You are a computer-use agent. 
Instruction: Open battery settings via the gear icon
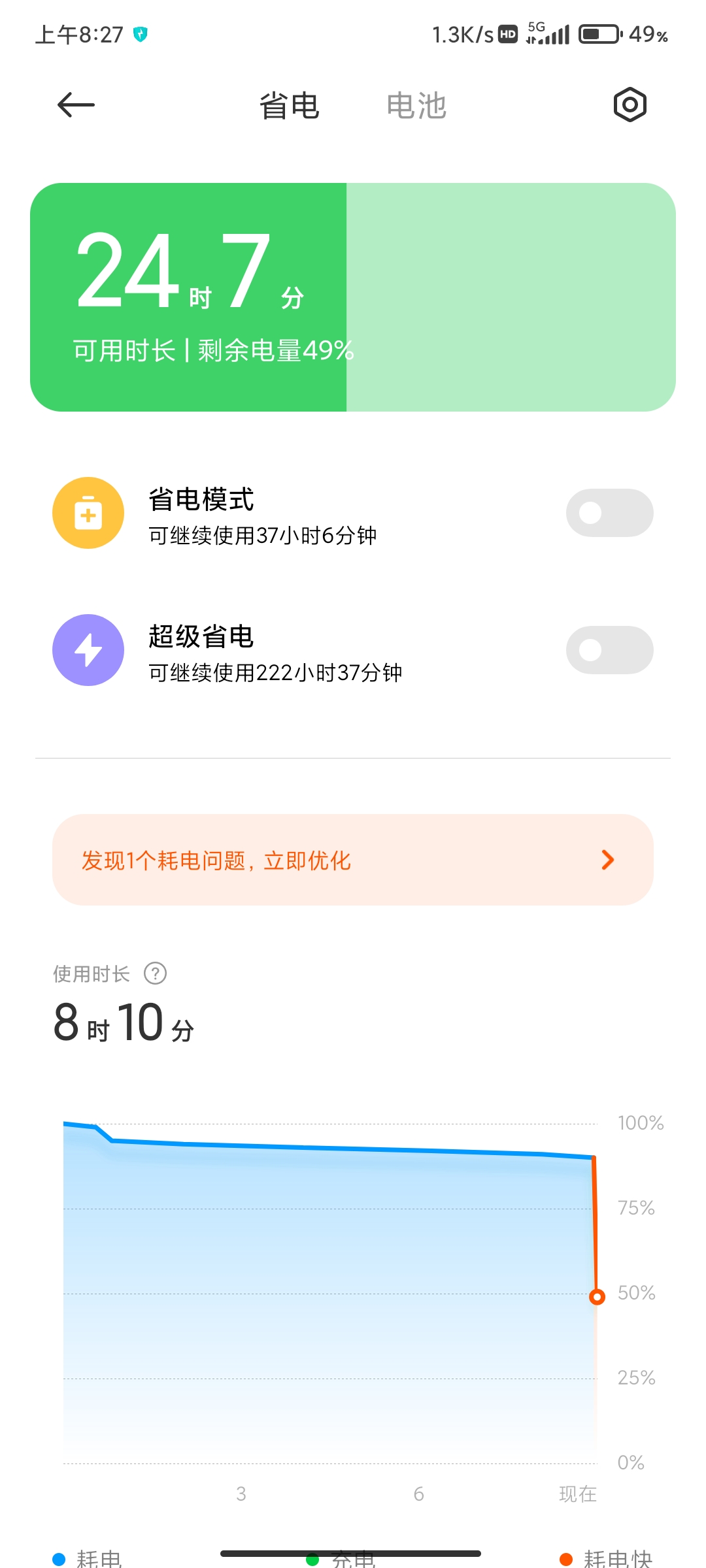click(x=630, y=105)
